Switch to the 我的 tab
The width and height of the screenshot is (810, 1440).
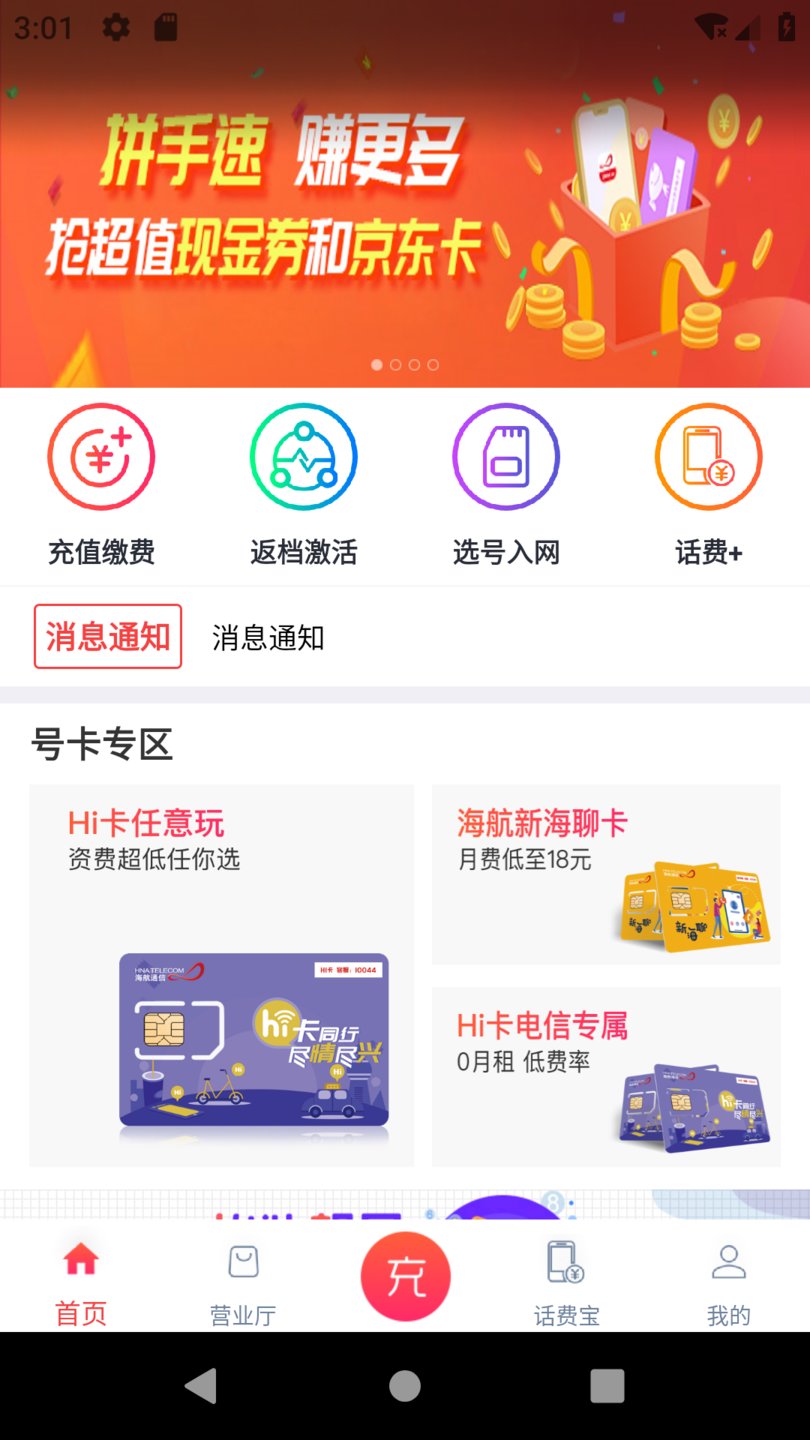728,1275
